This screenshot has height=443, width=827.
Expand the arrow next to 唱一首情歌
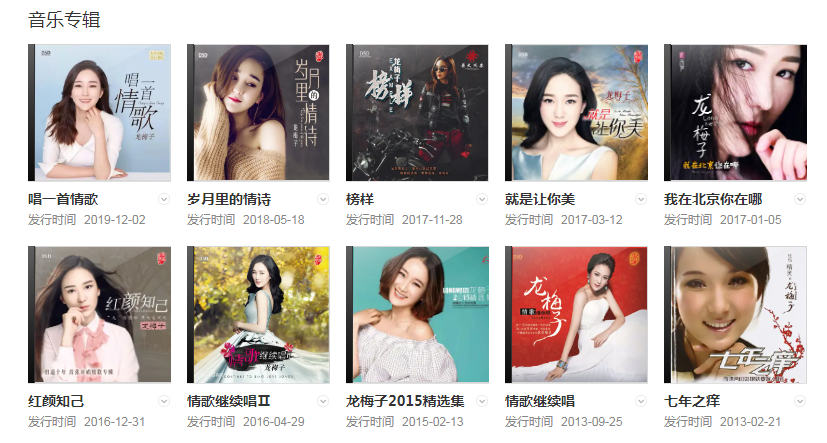pos(164,199)
